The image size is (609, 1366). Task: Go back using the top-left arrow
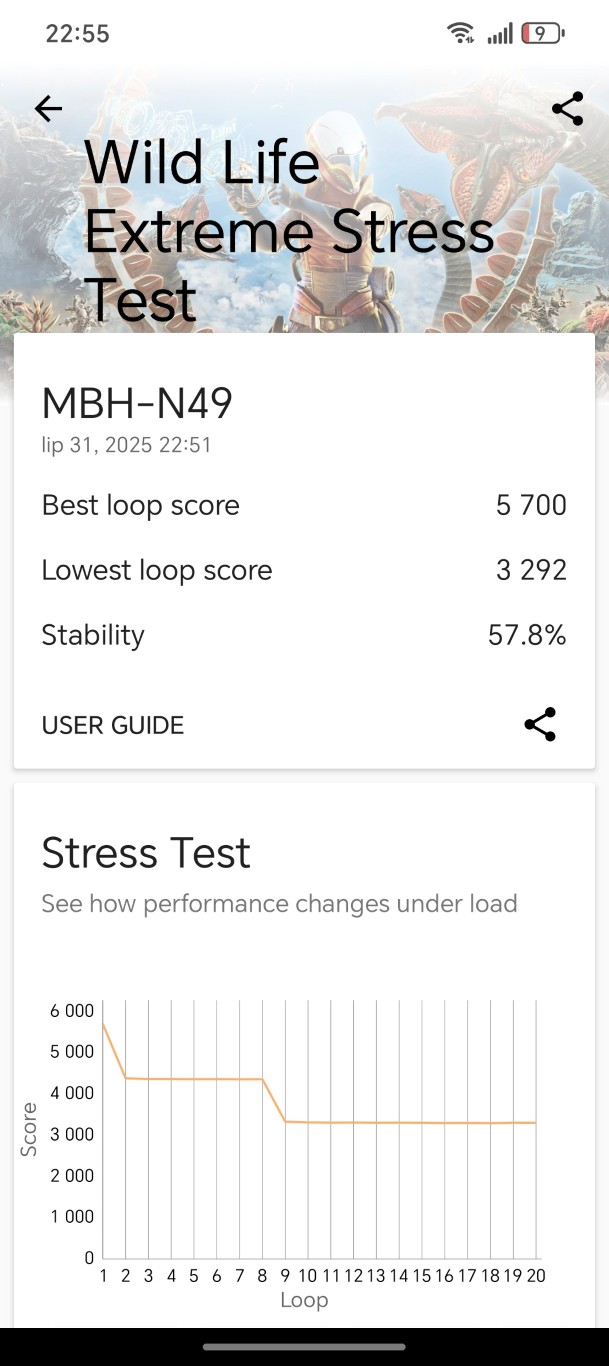click(x=48, y=109)
